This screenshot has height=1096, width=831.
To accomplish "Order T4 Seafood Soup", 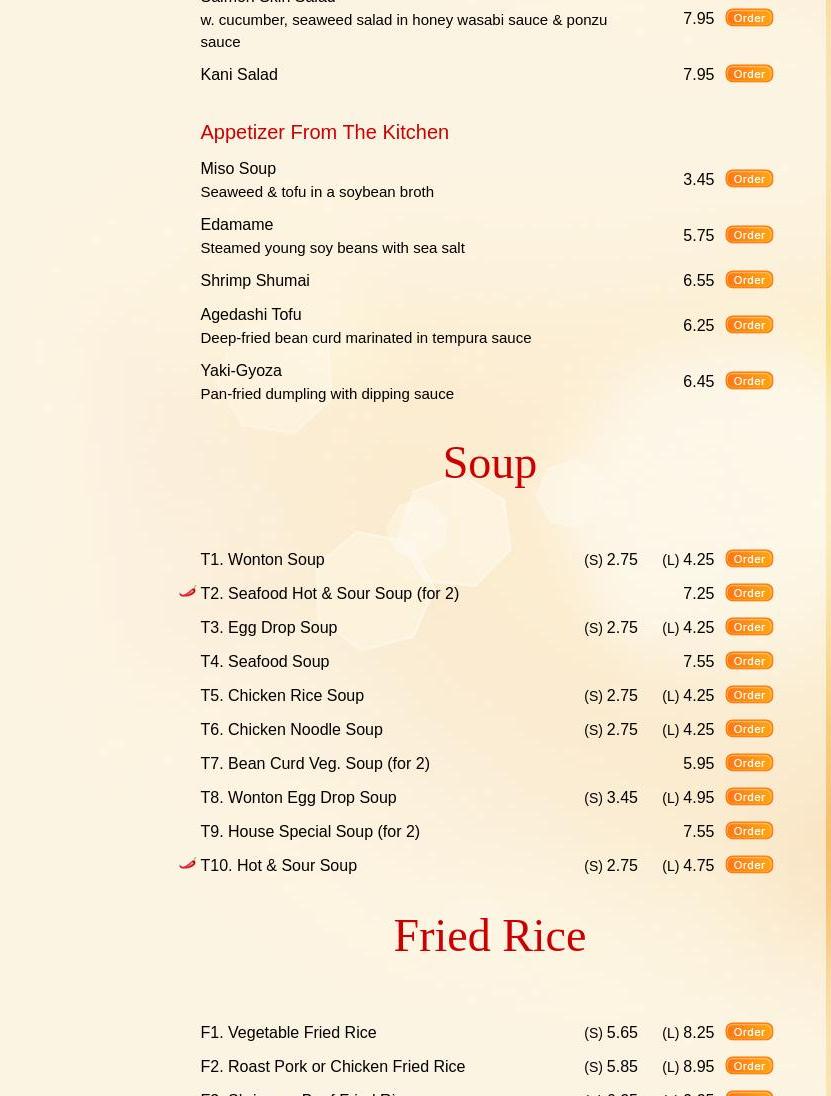I will pyautogui.click(x=748, y=661).
